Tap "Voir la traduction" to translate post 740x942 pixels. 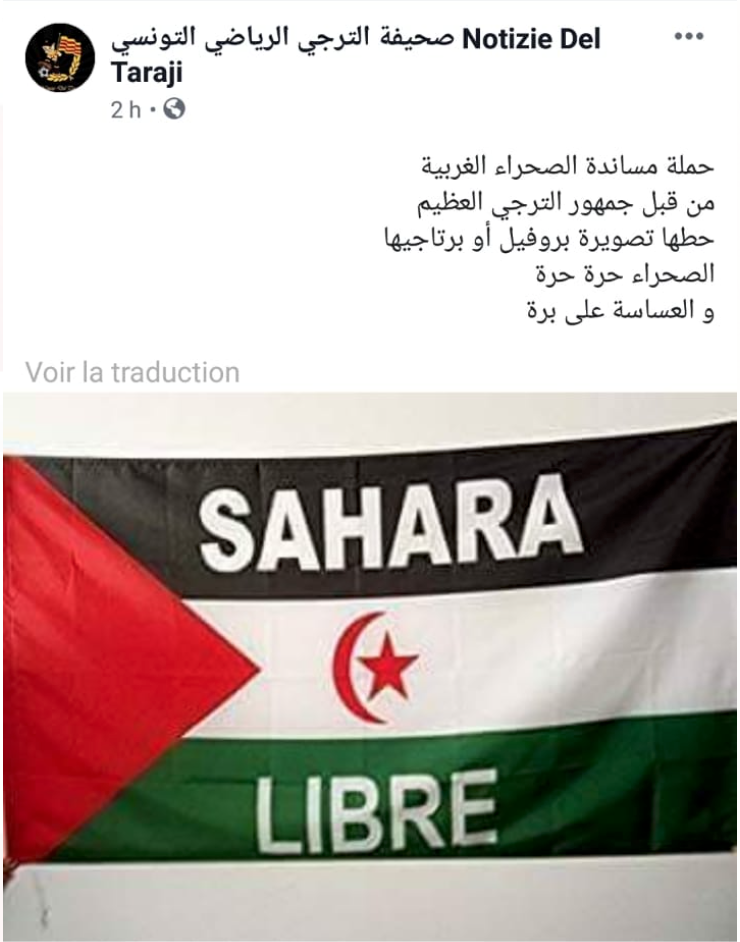pyautogui.click(x=133, y=373)
